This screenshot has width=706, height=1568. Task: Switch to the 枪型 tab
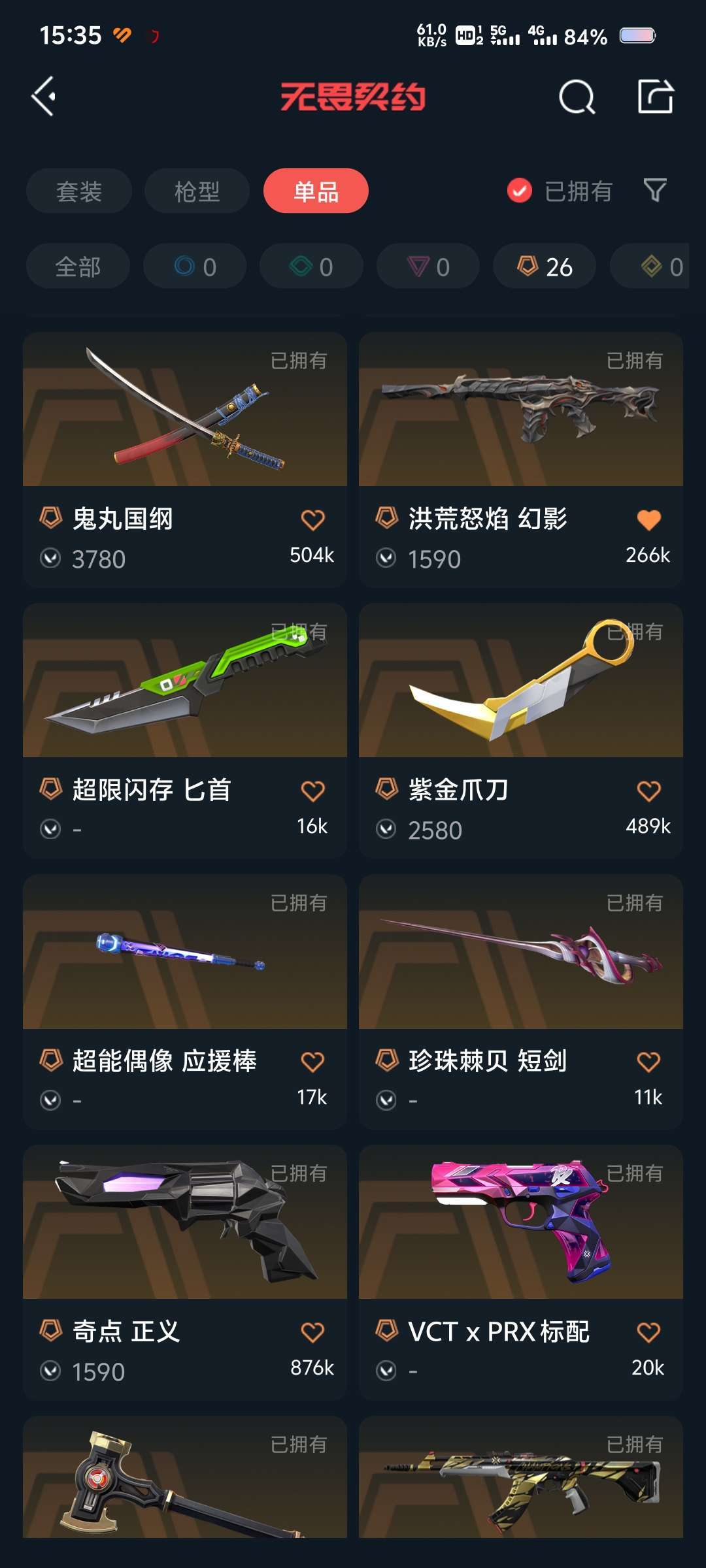pos(197,191)
